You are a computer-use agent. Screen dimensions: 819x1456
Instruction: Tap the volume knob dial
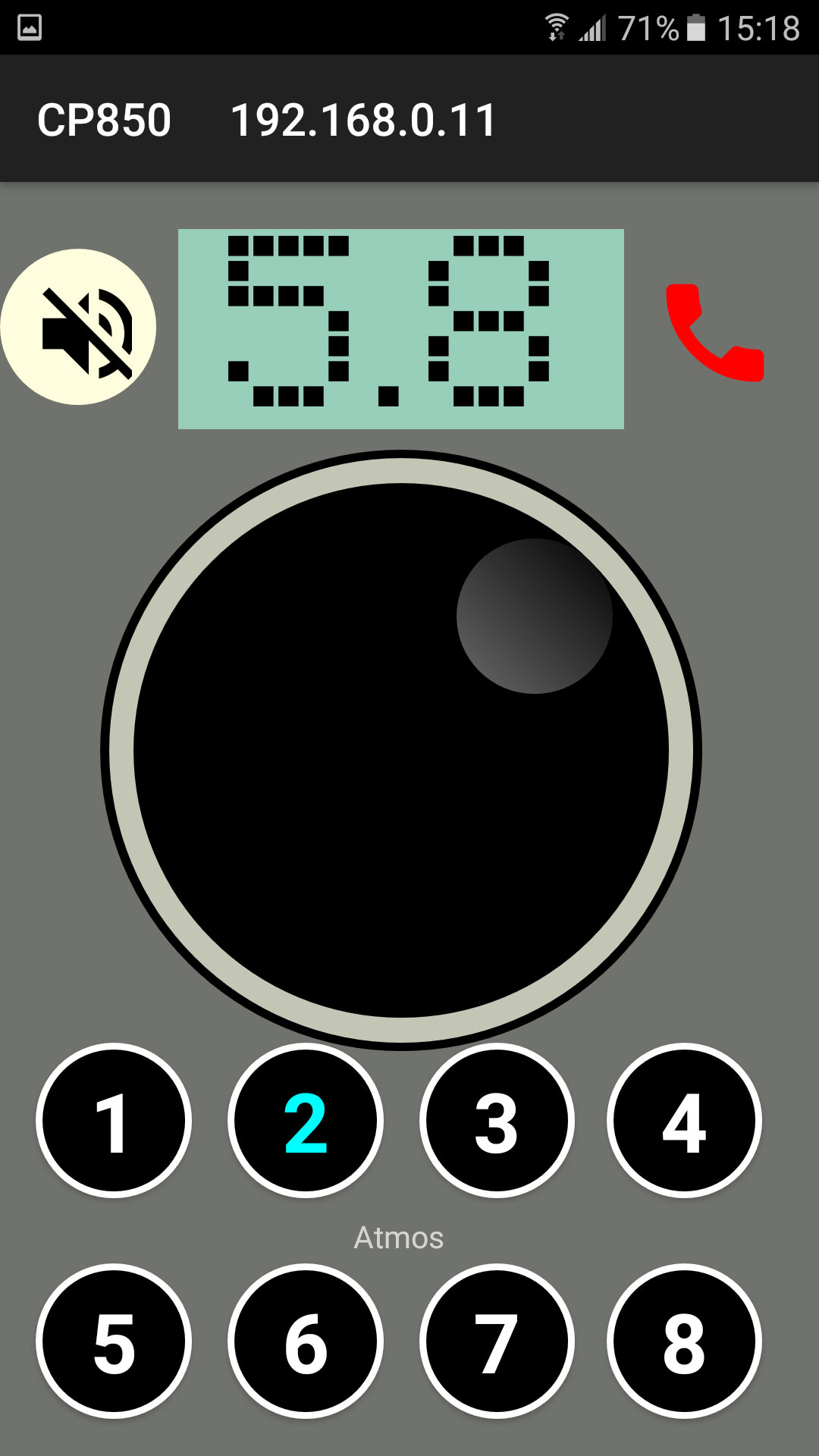401,751
